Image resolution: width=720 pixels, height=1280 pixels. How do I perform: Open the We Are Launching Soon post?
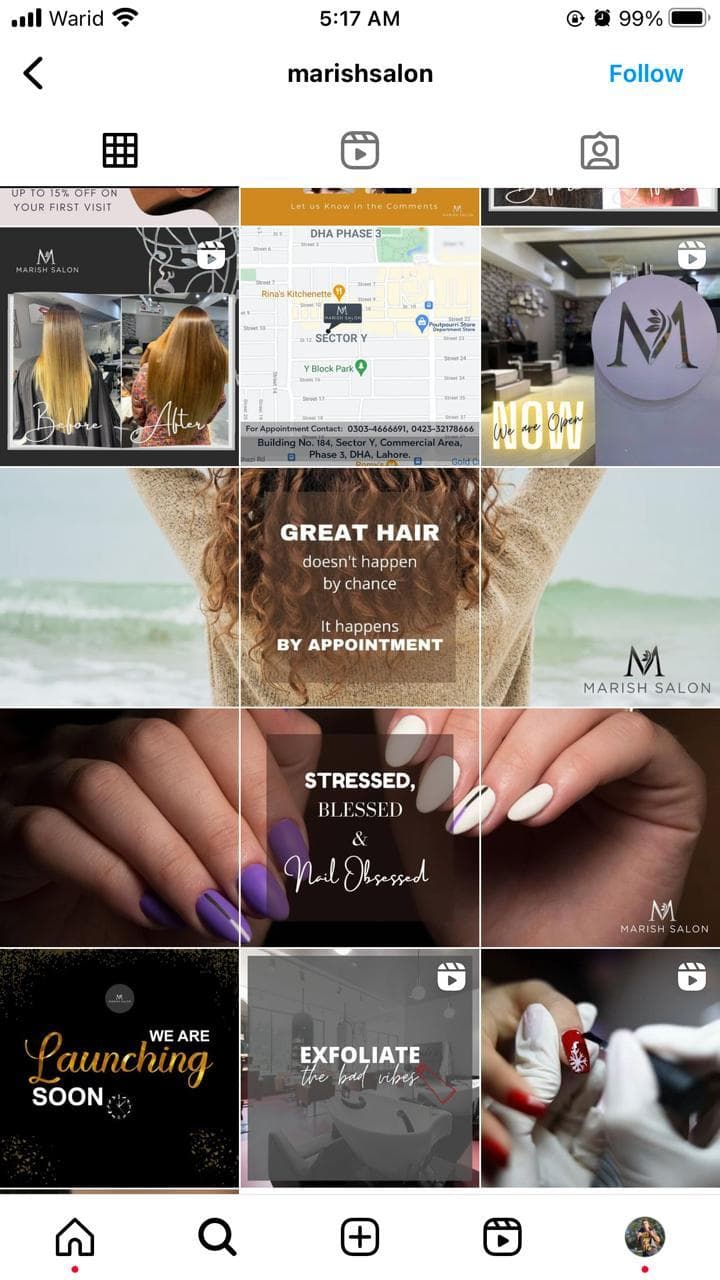[x=119, y=1068]
